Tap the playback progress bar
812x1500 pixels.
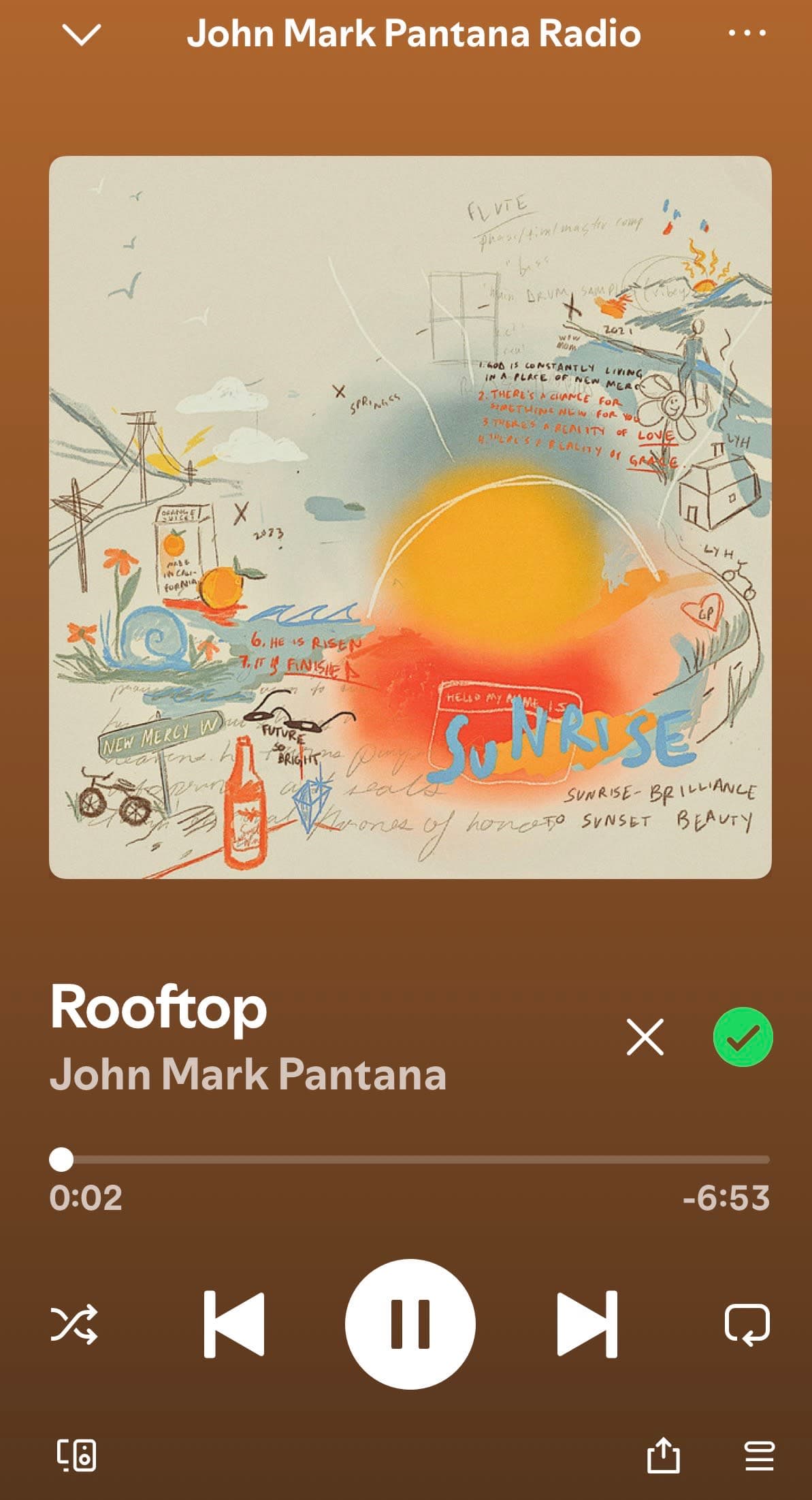click(x=410, y=1159)
